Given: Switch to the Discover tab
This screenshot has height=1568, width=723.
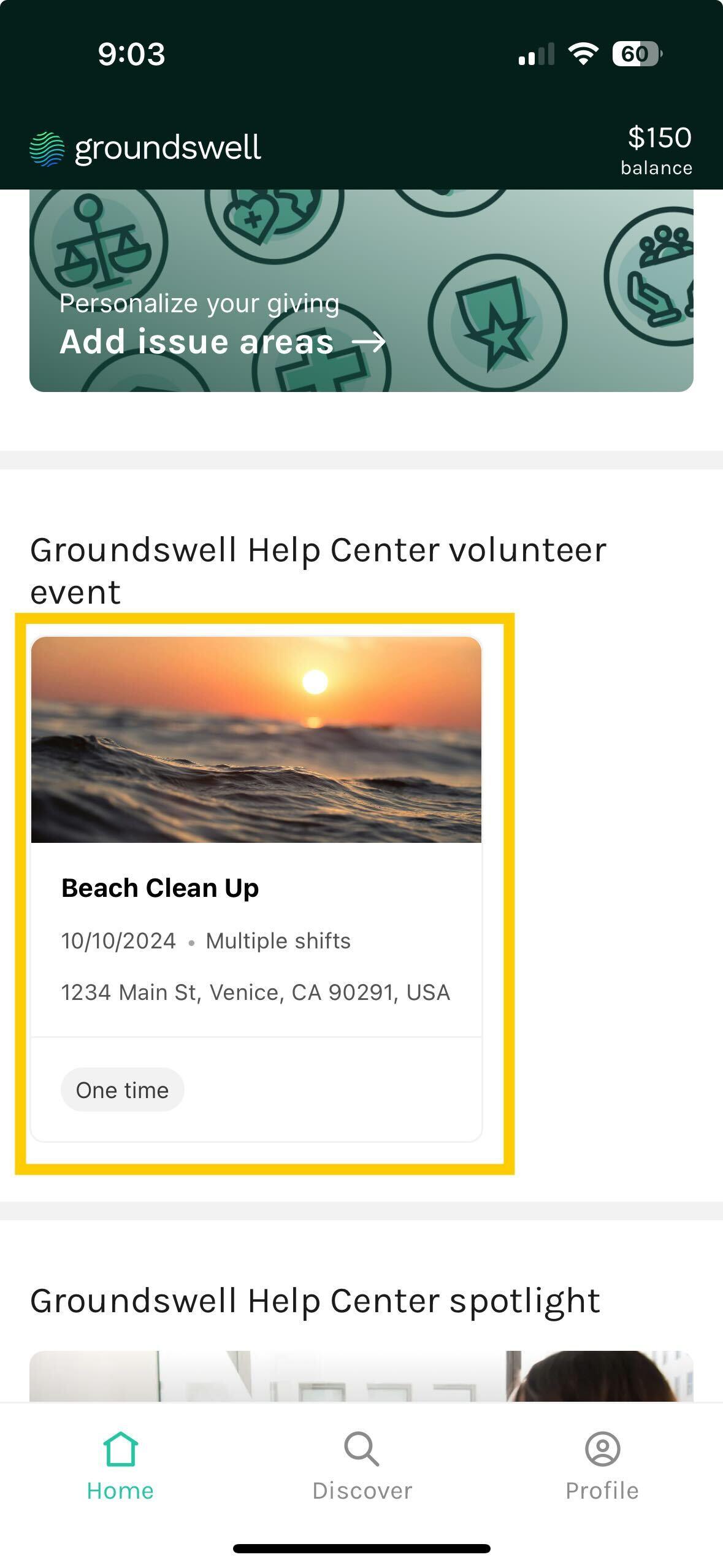Looking at the screenshot, I should point(362,1467).
